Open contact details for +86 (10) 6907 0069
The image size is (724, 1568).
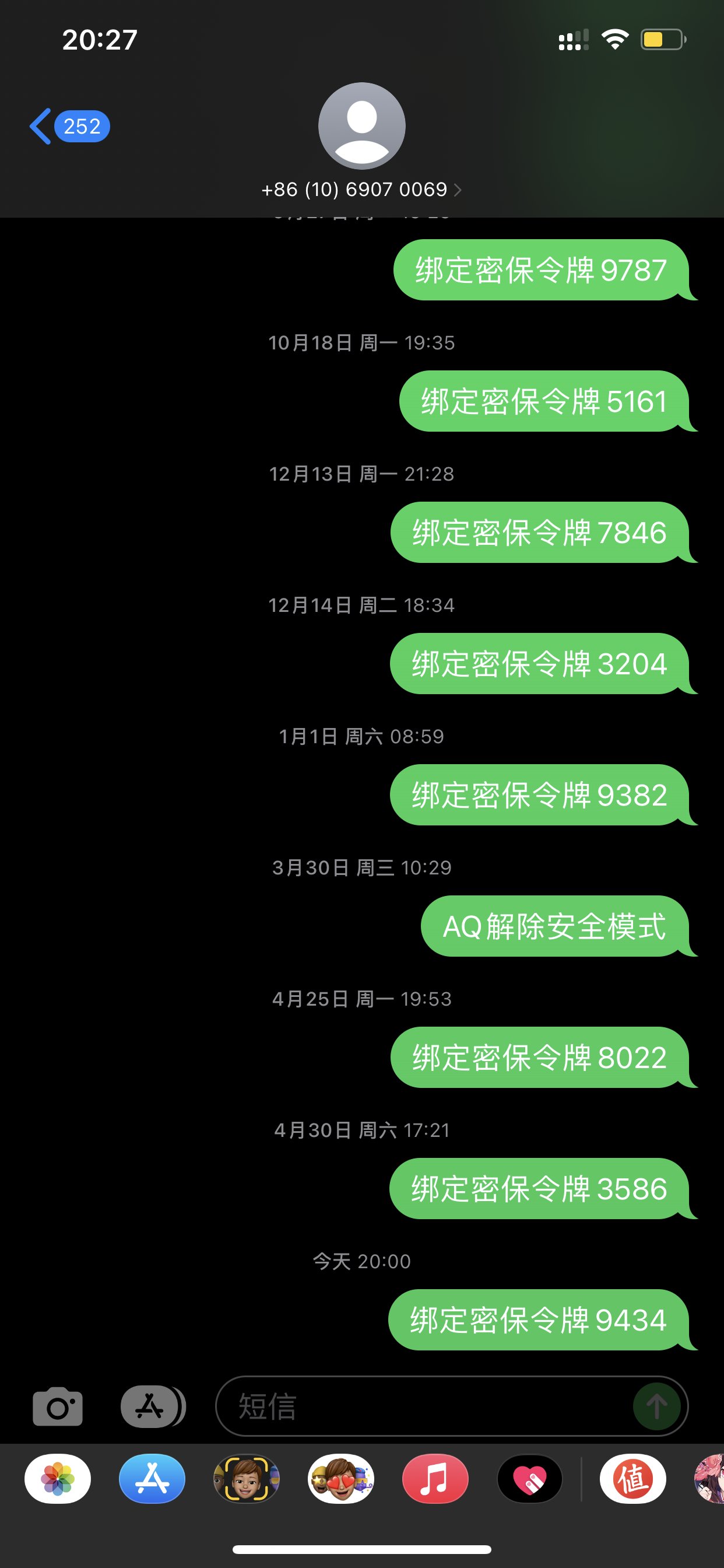tap(361, 190)
